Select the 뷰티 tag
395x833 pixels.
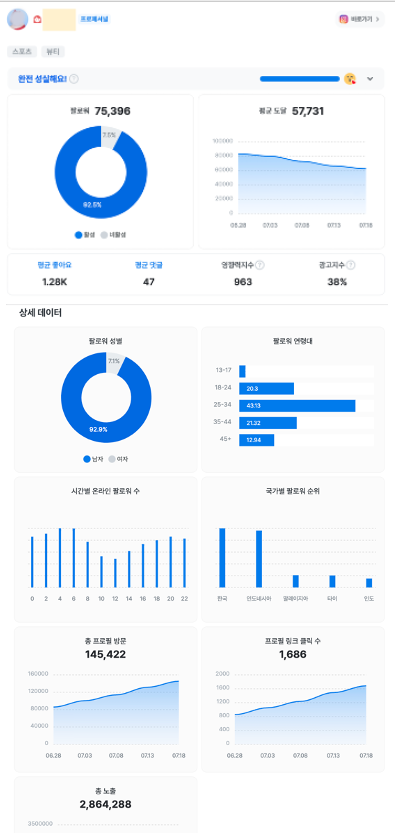pyautogui.click(x=53, y=52)
